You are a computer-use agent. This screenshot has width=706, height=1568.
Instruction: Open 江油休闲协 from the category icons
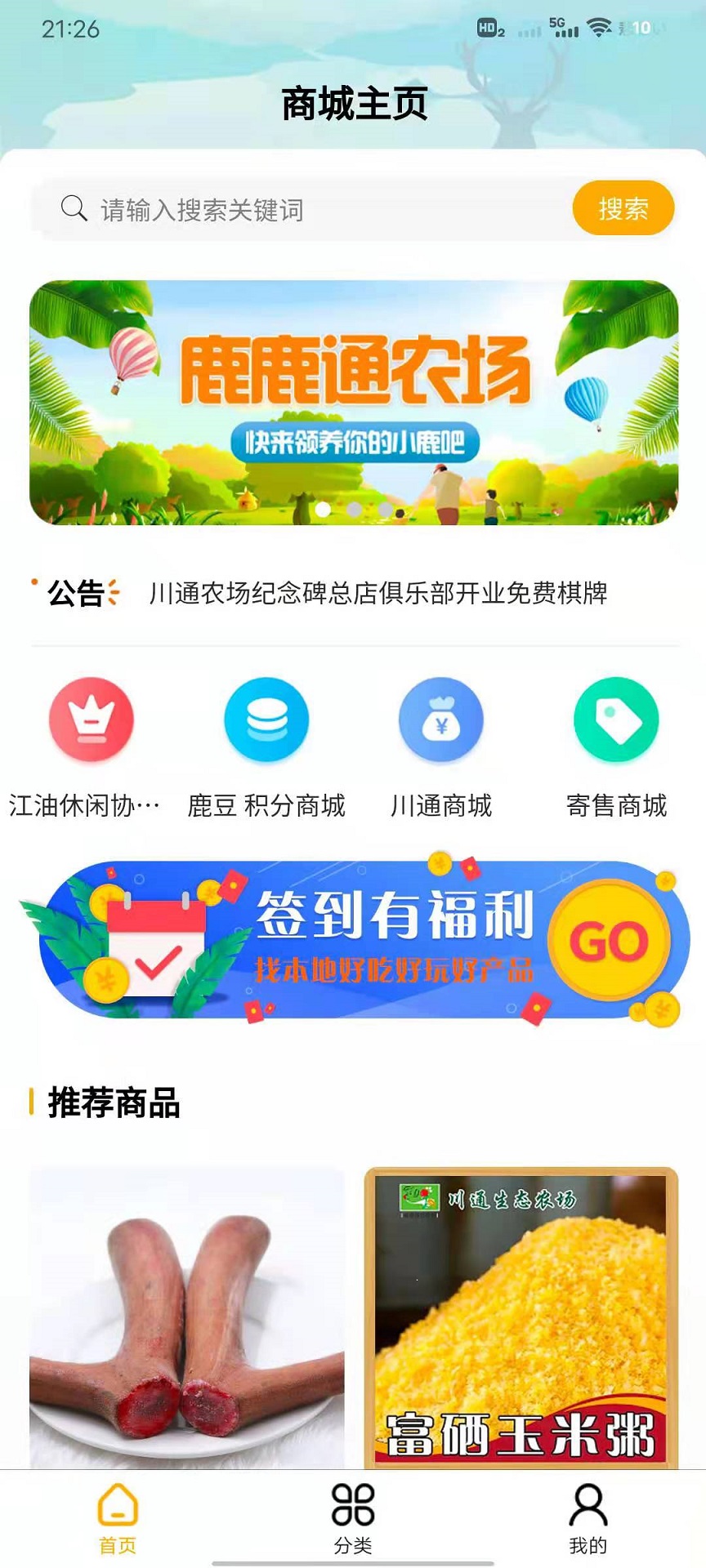coord(92,721)
